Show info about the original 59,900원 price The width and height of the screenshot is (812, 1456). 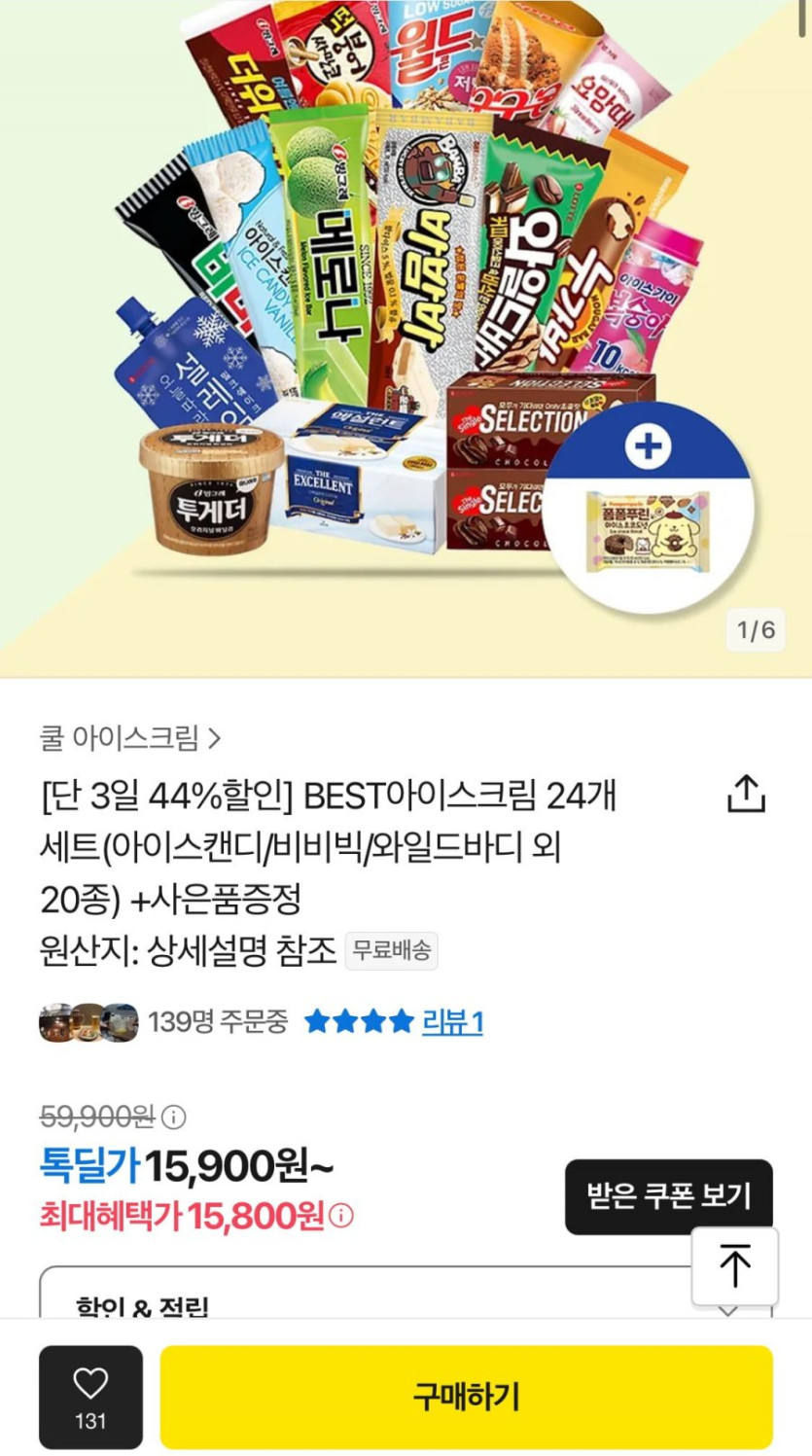173,1117
